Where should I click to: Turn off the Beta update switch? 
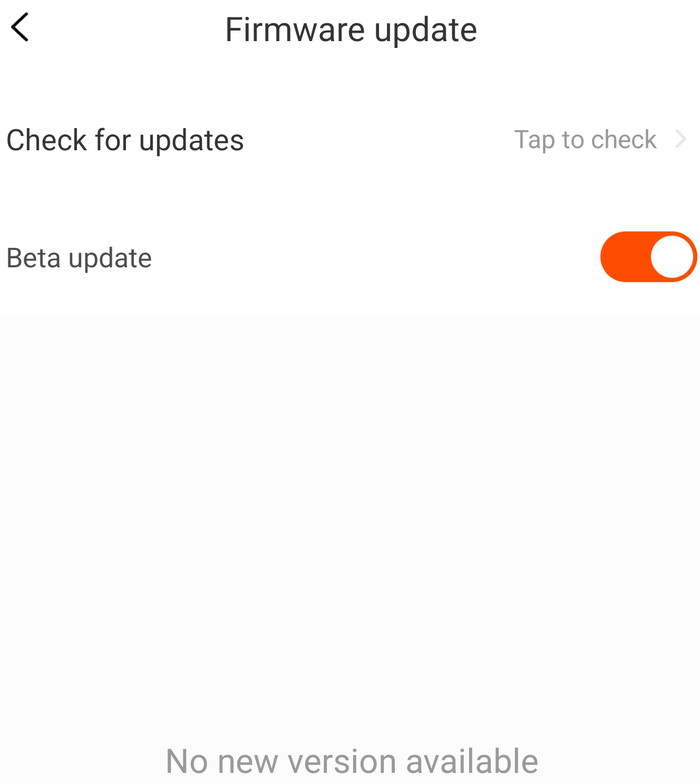click(x=647, y=257)
